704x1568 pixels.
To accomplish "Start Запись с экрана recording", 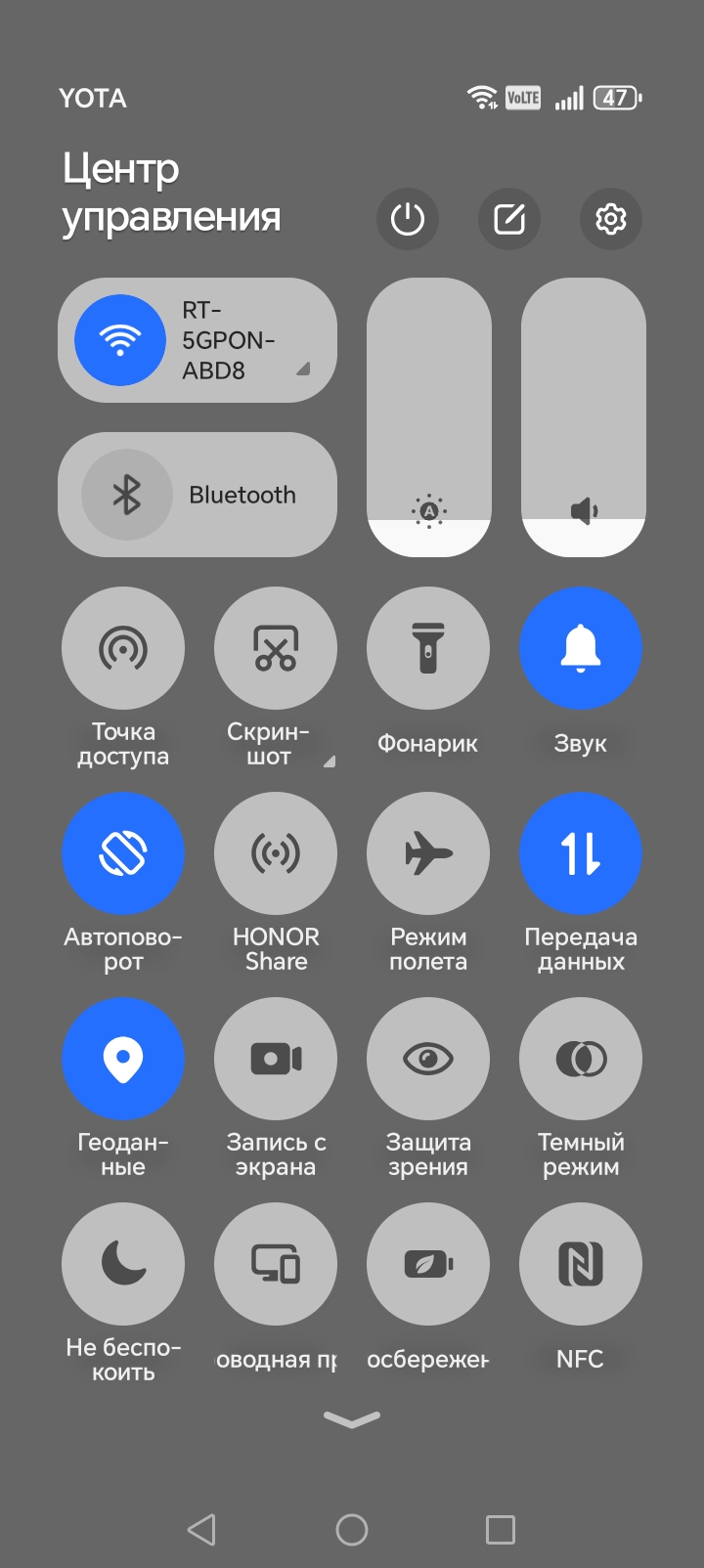I will click(276, 1059).
